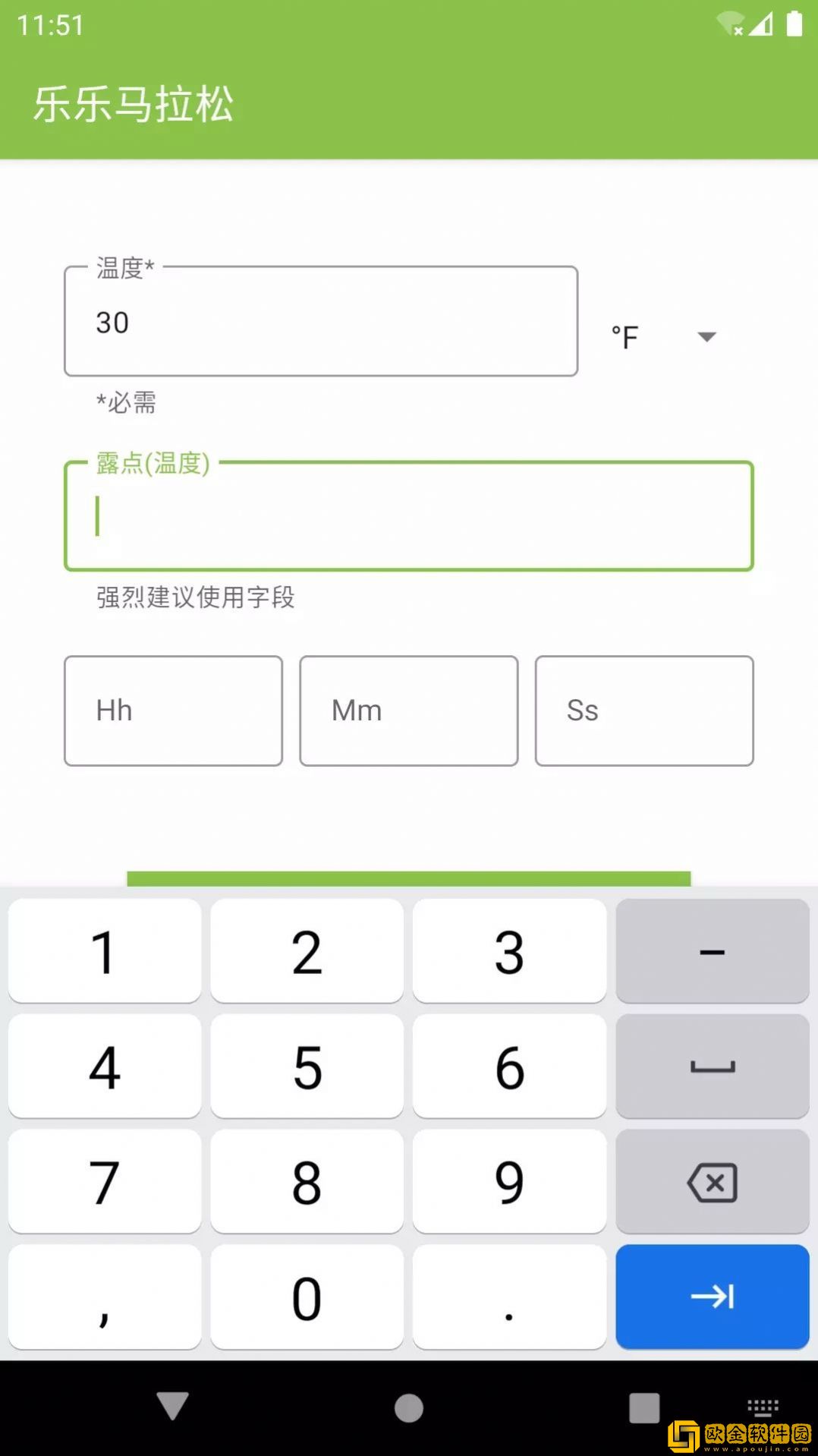Select °F to change the unit

(623, 337)
